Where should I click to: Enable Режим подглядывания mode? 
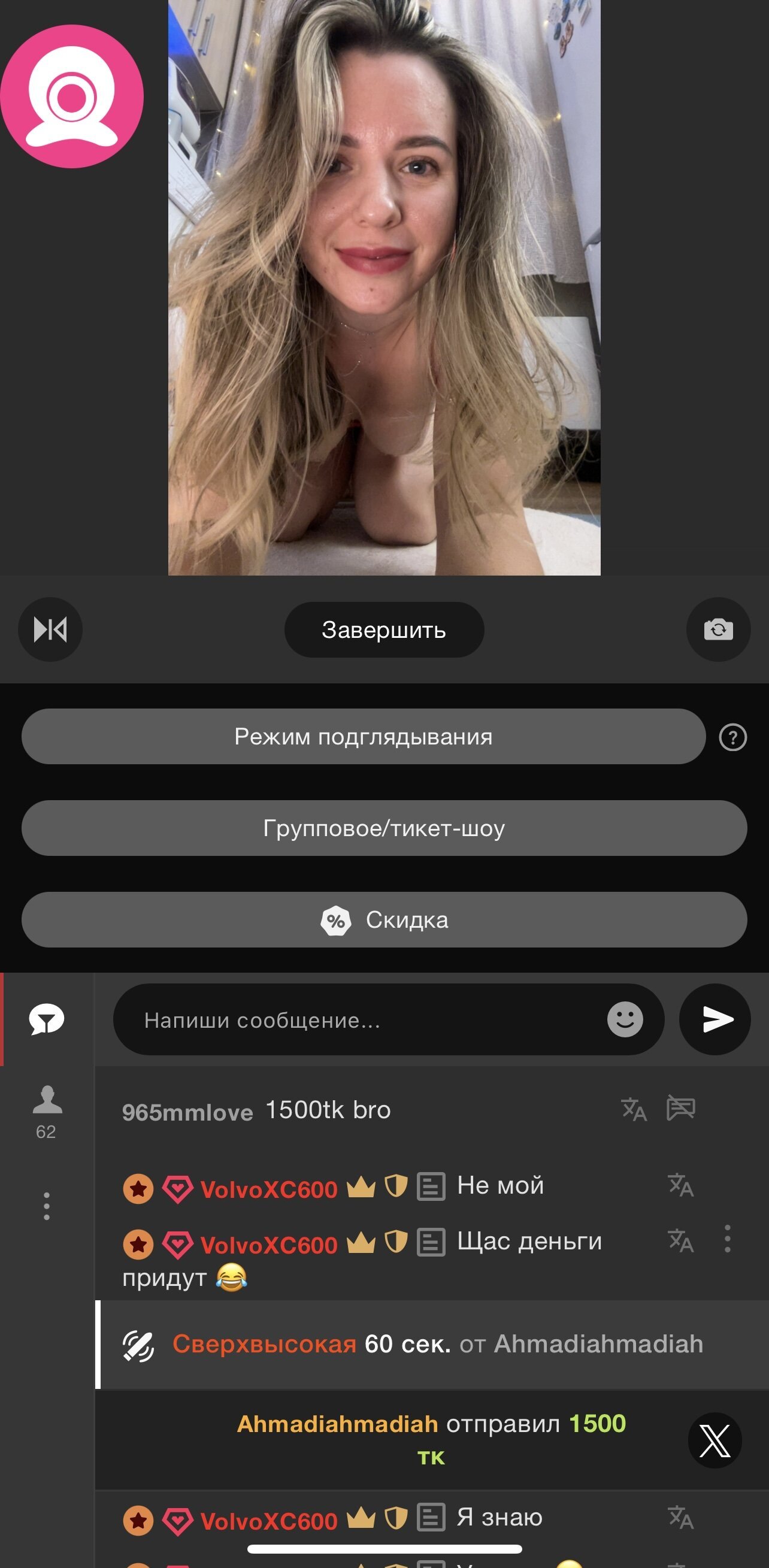(x=363, y=737)
